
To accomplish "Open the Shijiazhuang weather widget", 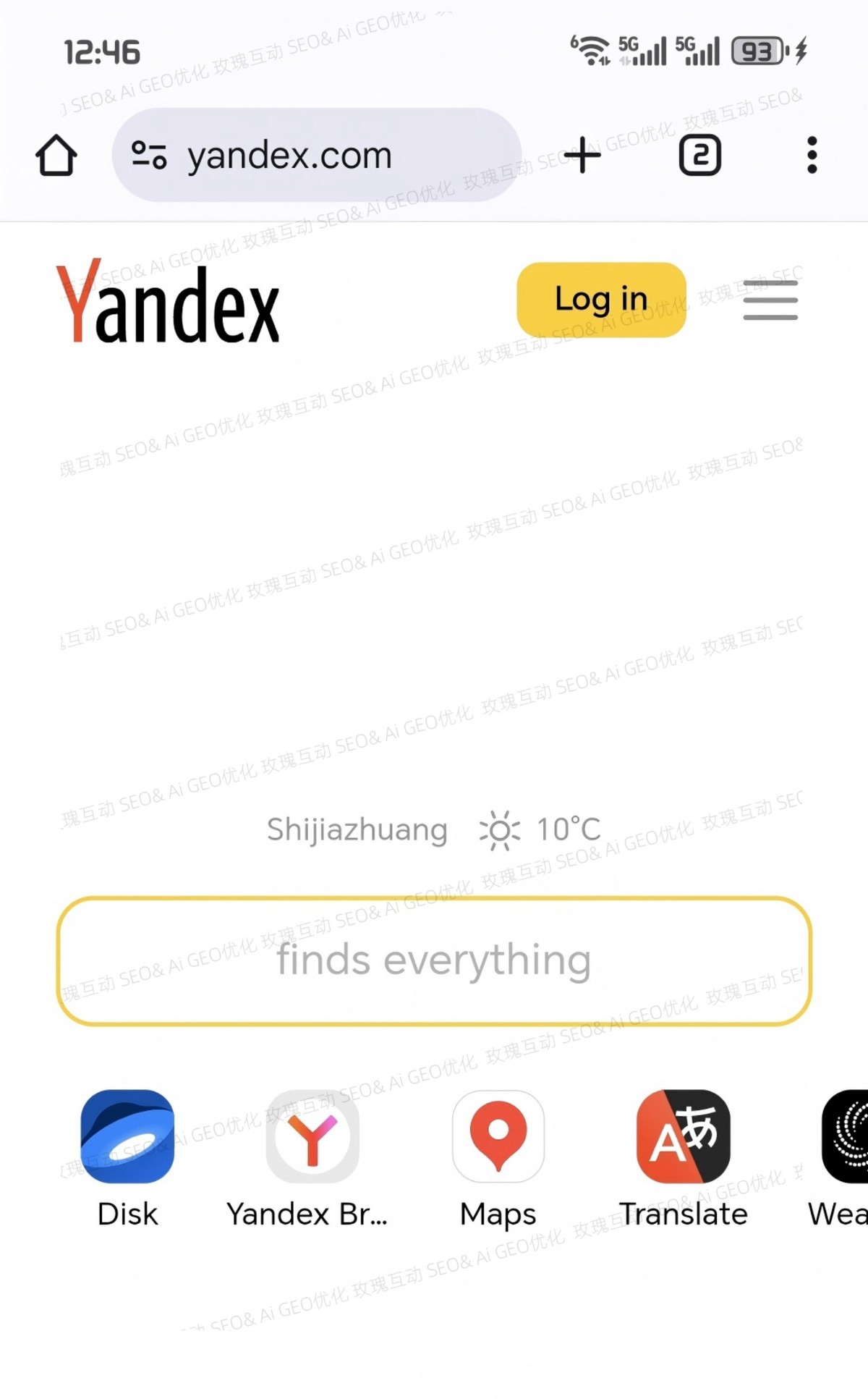I will coord(434,829).
